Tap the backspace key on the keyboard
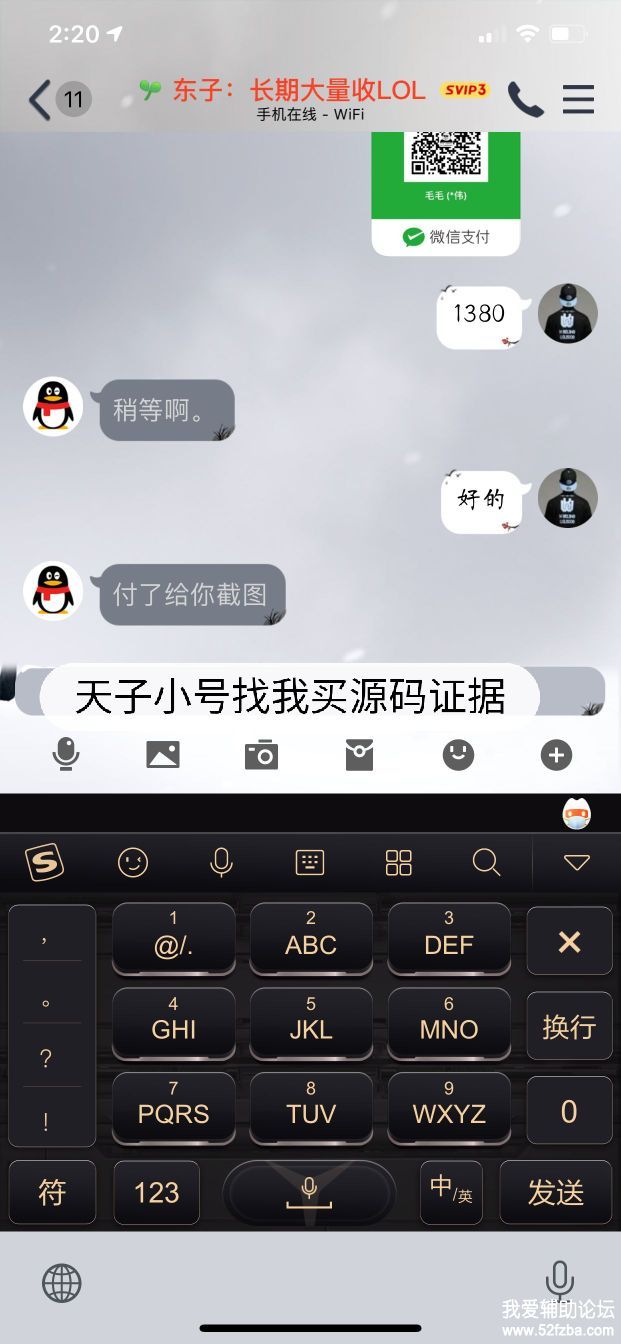The height and width of the screenshot is (1344, 621). coord(569,941)
